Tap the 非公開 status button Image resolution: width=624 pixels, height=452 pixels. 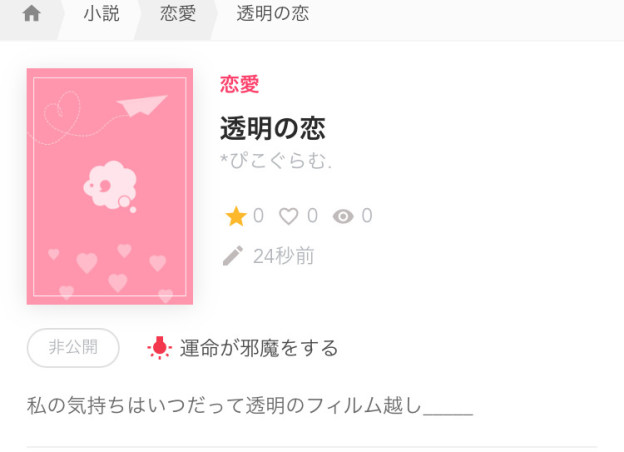[73, 348]
